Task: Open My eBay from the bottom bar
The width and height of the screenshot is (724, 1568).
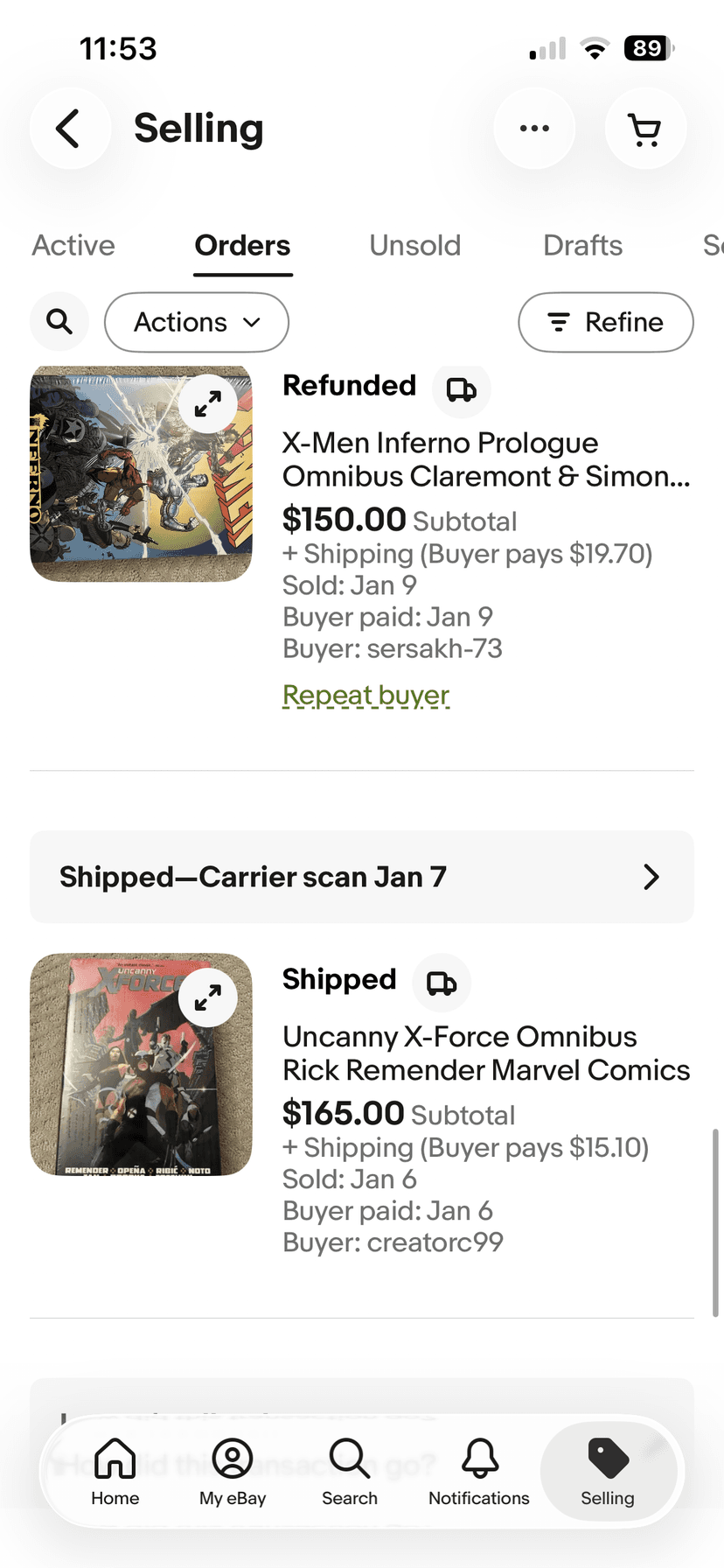Action: (232, 1460)
